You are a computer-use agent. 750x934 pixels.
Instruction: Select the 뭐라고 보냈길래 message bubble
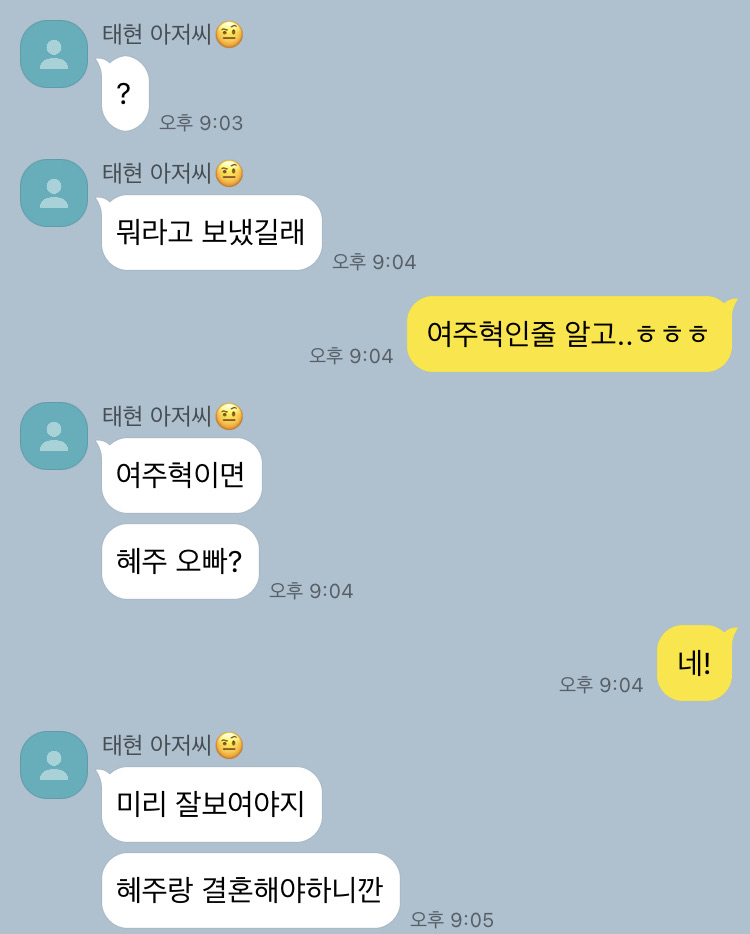(x=212, y=231)
